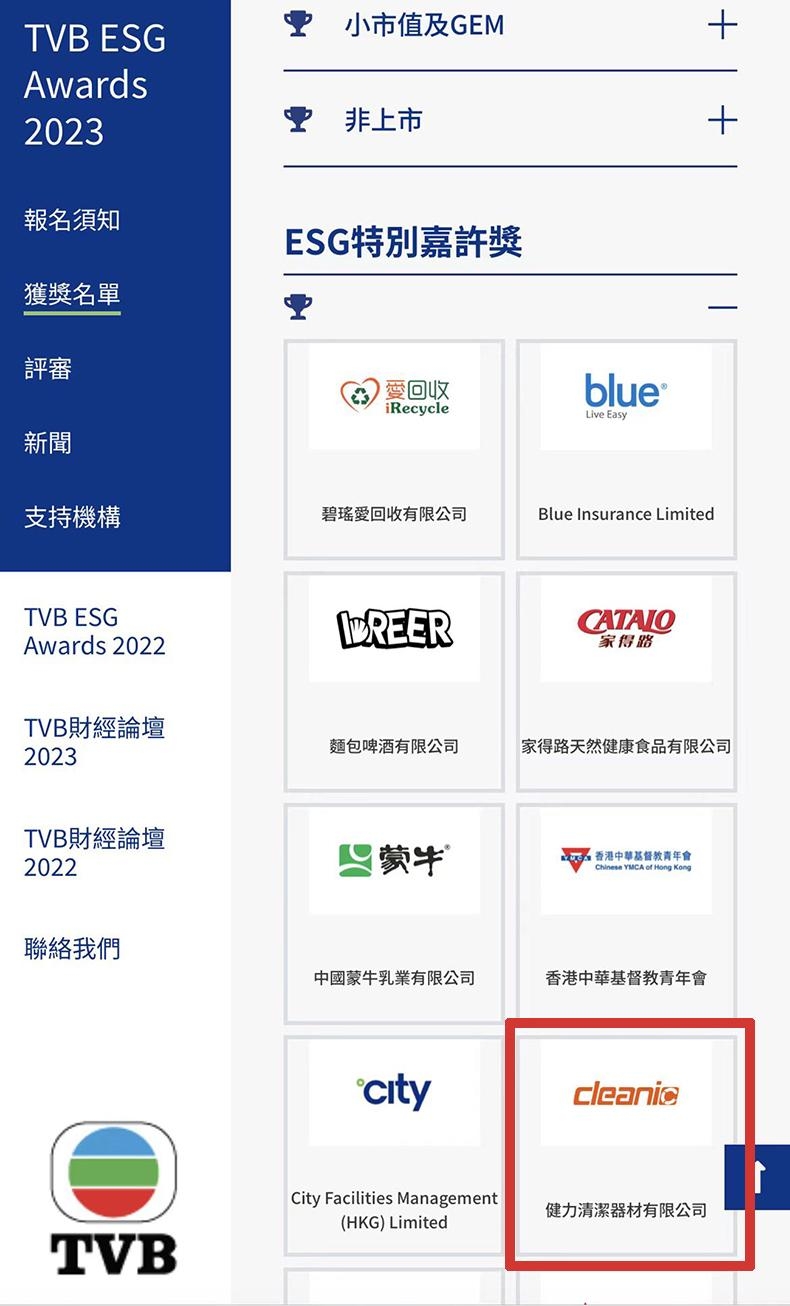Select 獲獎名單 in the sidebar
This screenshot has height=1306, width=790.
coord(72,295)
